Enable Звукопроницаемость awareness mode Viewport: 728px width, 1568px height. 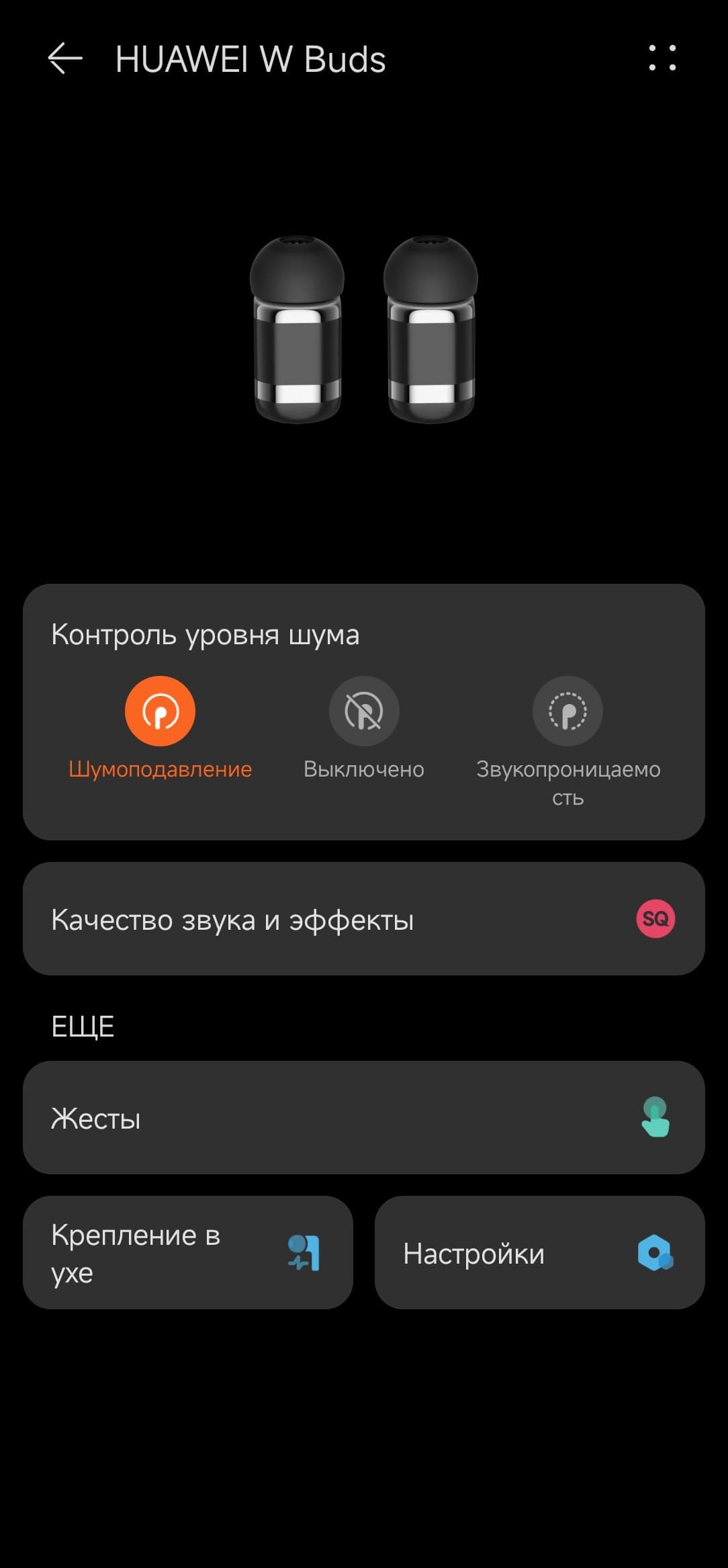(x=567, y=711)
